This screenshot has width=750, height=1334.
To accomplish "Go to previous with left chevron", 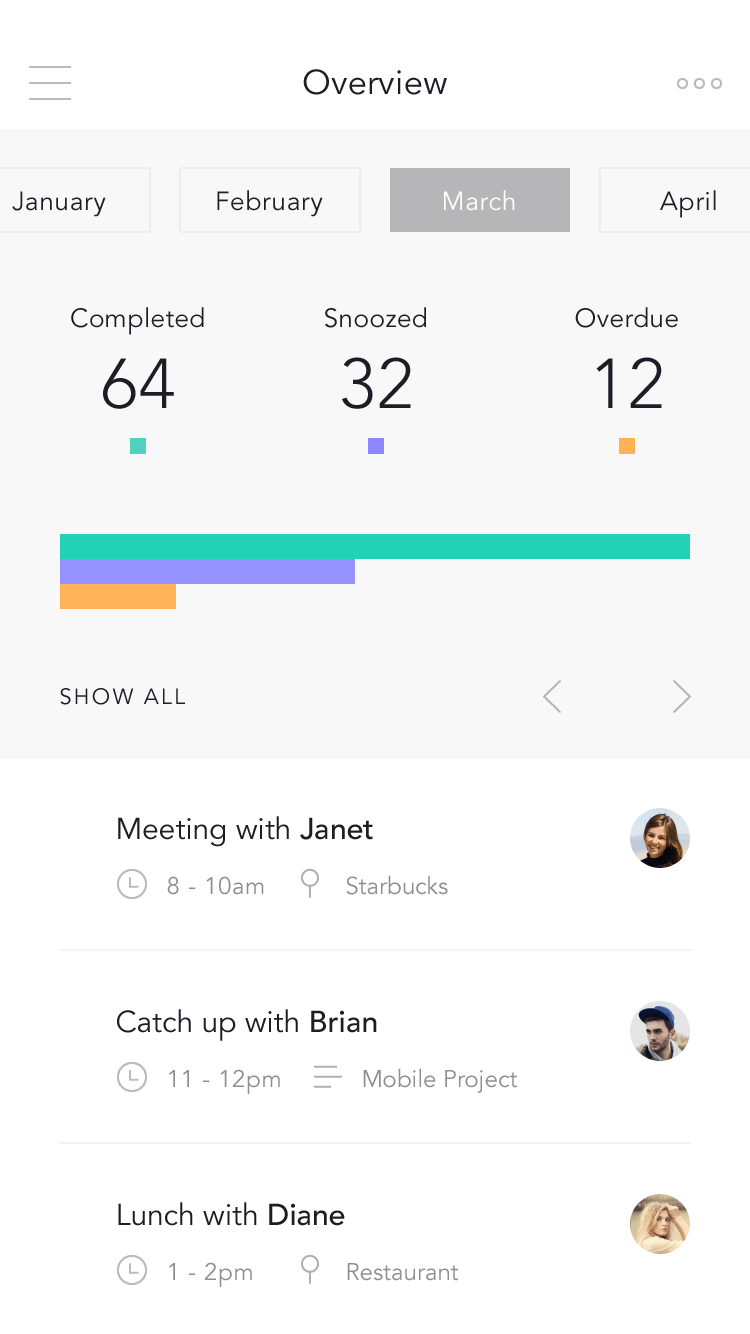I will pyautogui.click(x=552, y=696).
